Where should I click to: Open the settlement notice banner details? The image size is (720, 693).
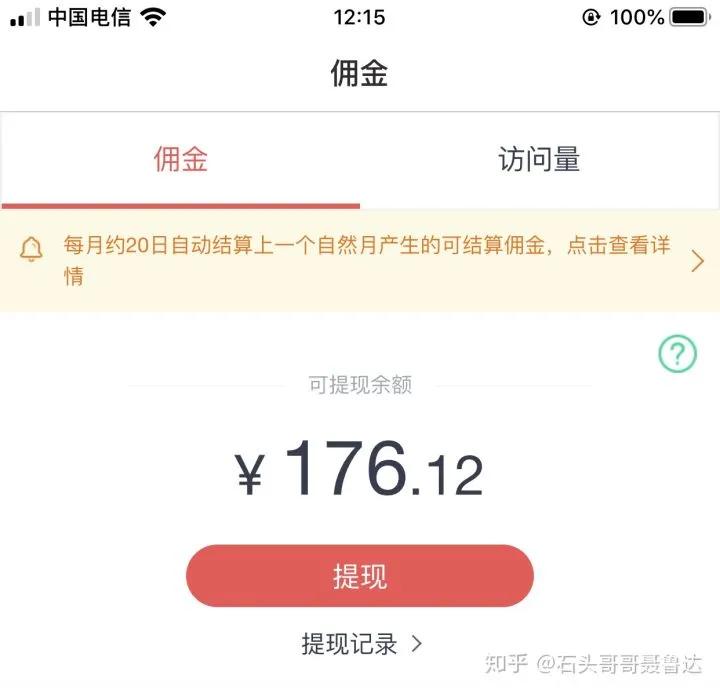(x=360, y=260)
